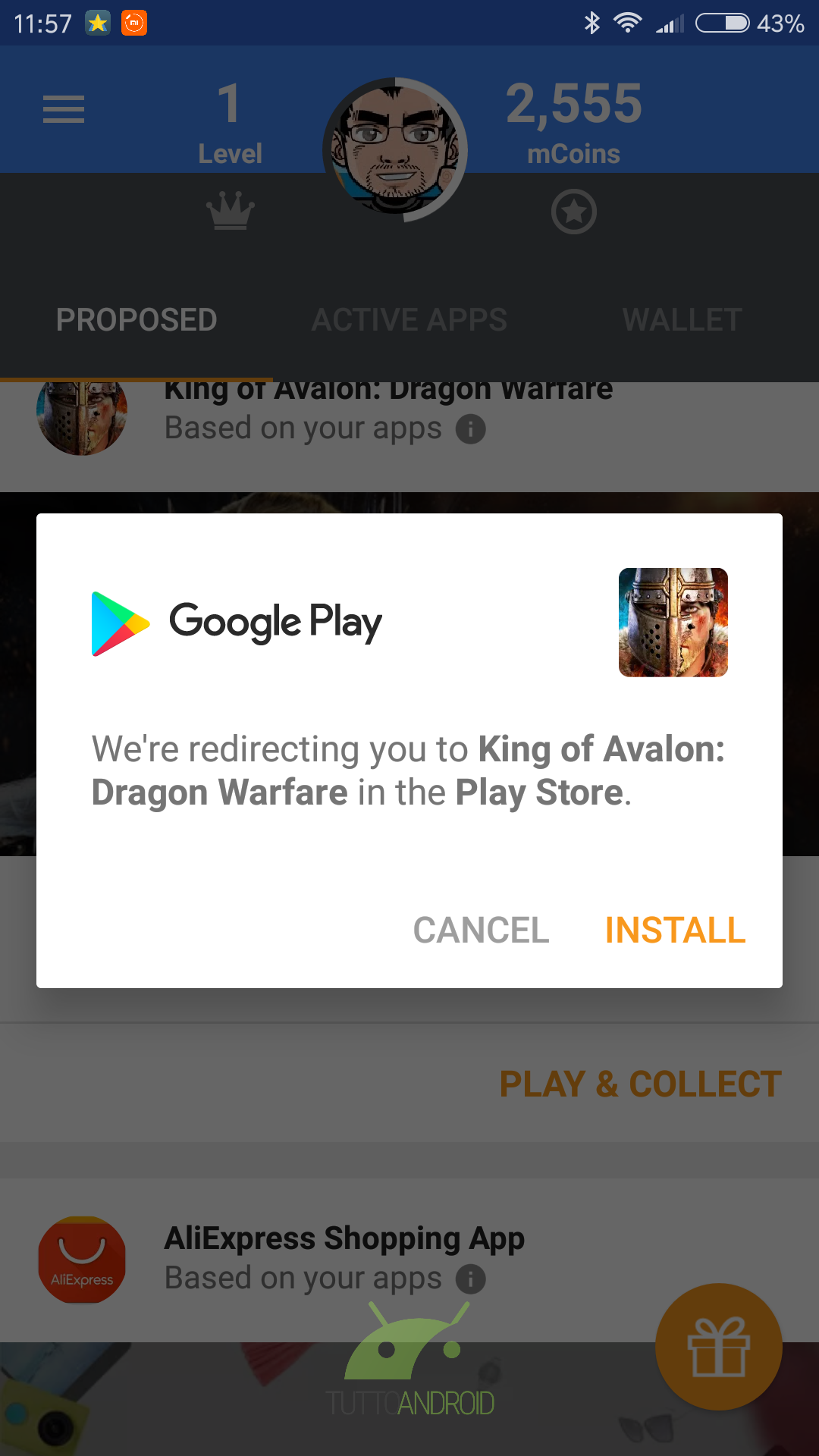Show info for AliExpress recommendation
This screenshot has width=819, height=1456.
coord(471,1279)
